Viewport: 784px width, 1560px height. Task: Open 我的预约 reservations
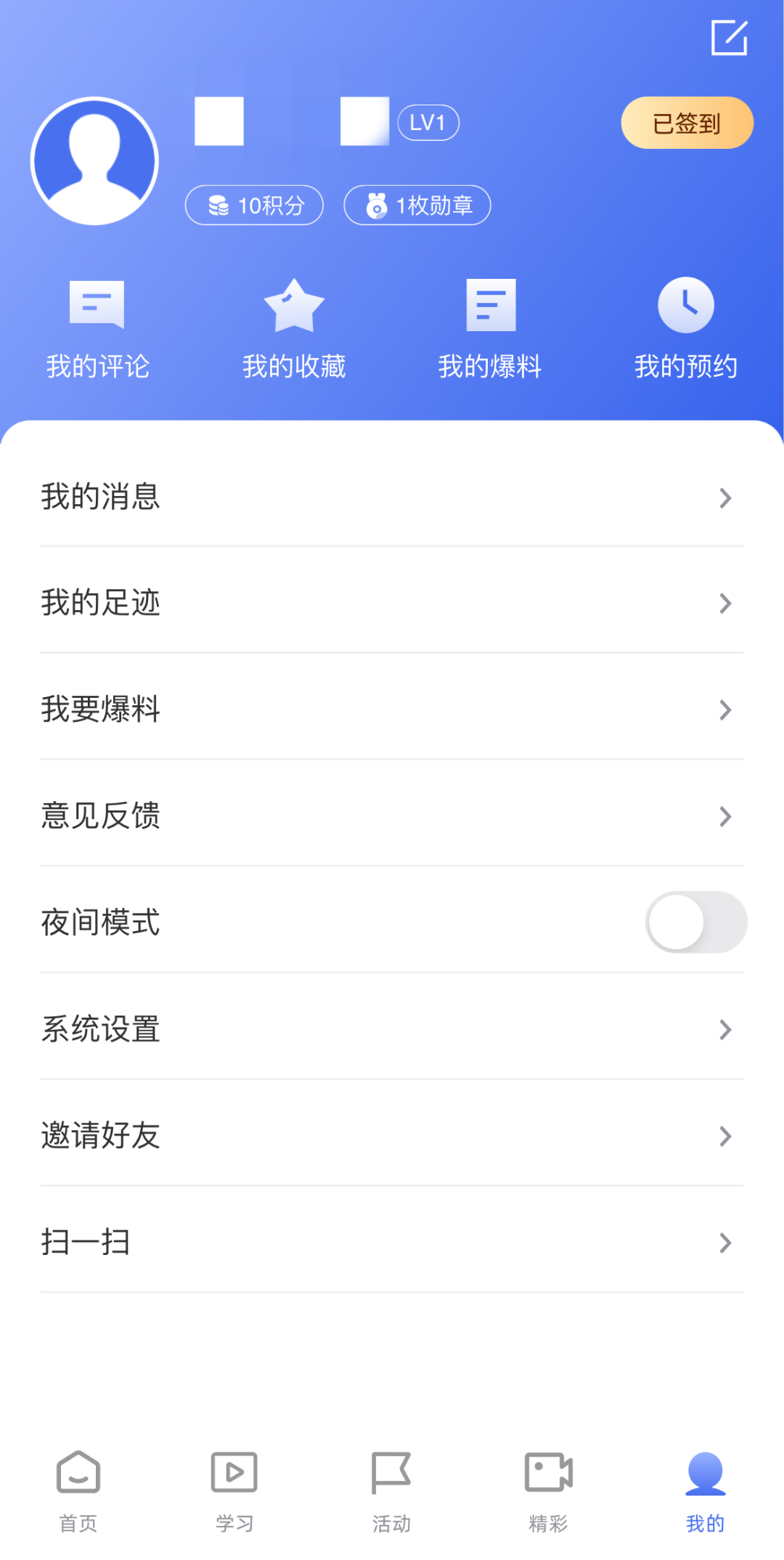(686, 329)
